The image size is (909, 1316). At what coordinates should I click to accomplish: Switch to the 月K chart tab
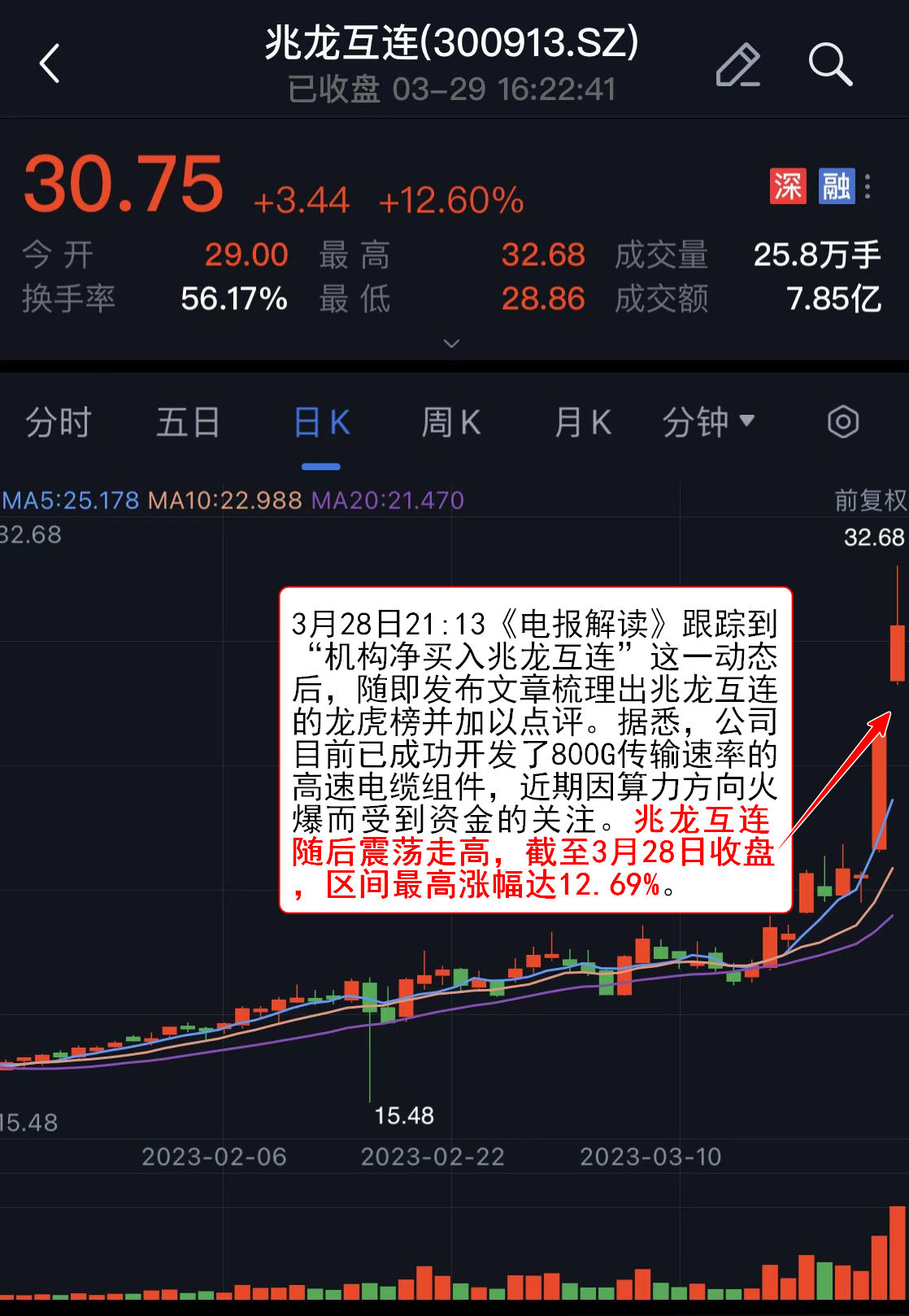[x=582, y=422]
